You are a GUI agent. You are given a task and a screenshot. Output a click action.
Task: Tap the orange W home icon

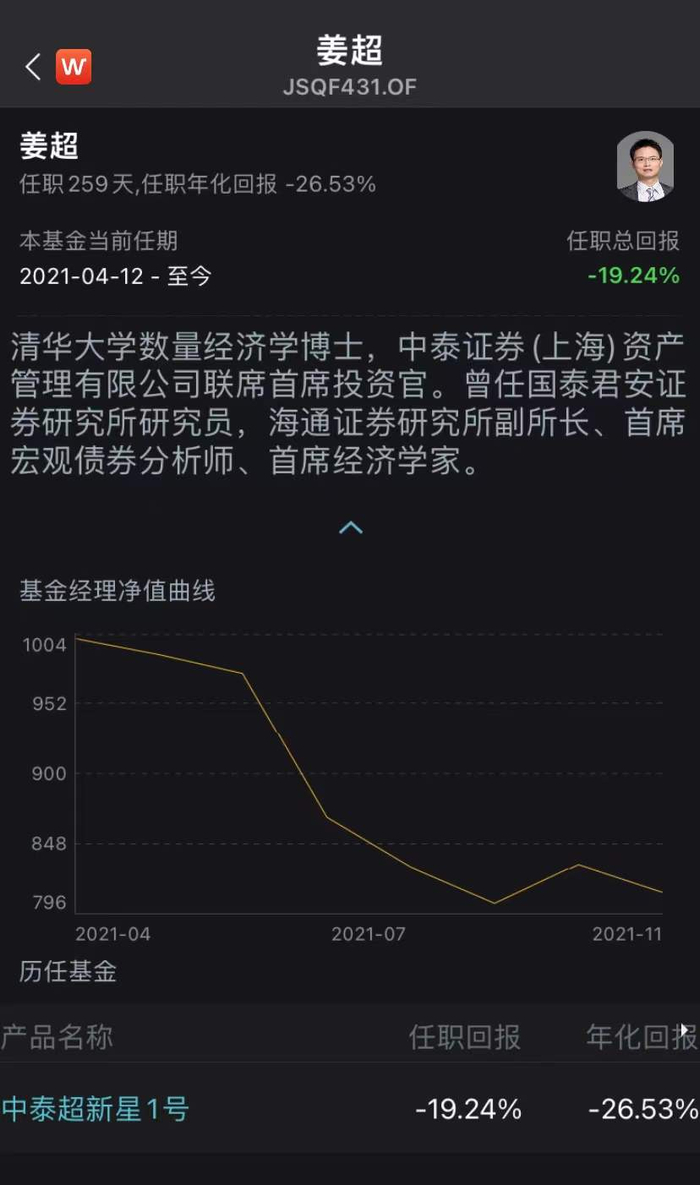click(x=73, y=67)
